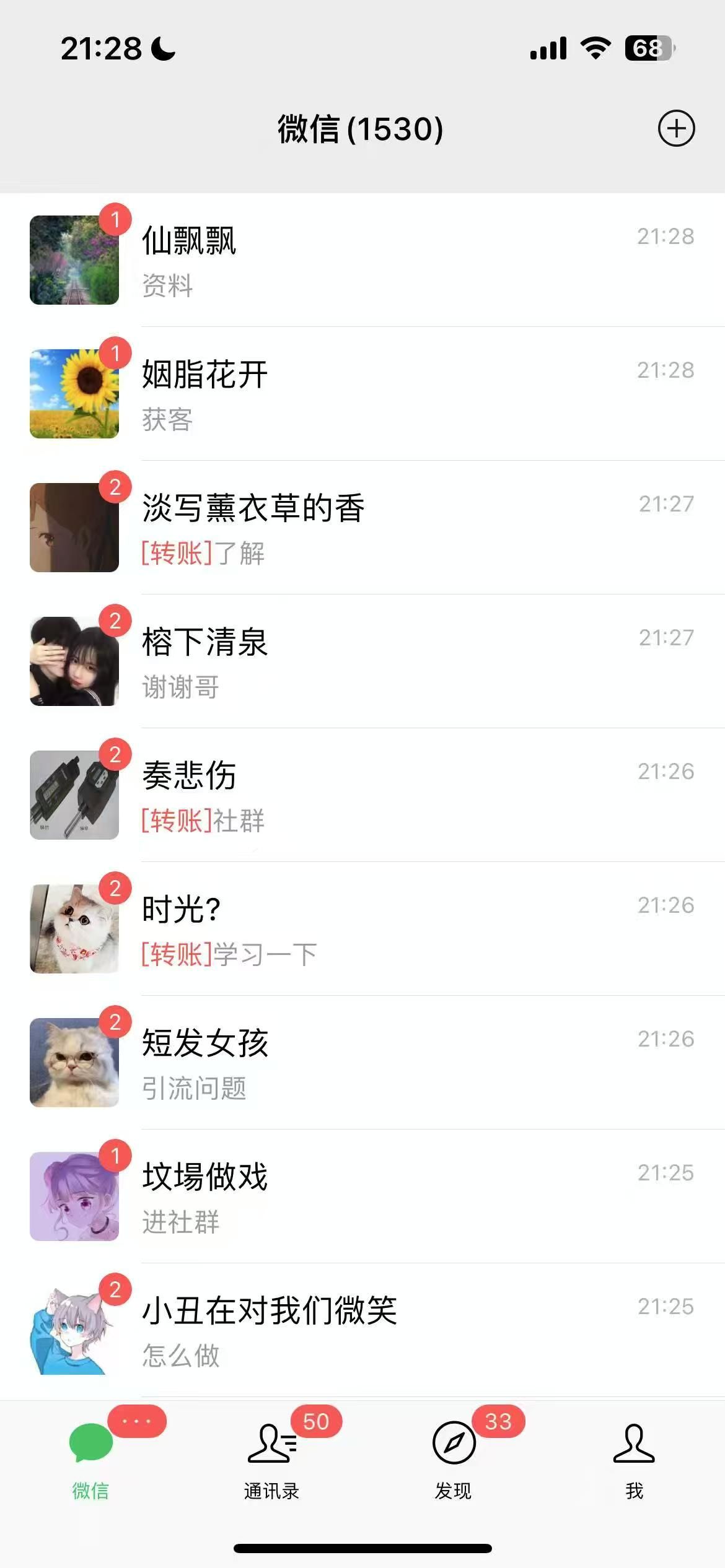Open the chat with 姻脂花开
This screenshot has height=1568, width=725.
coord(372,394)
